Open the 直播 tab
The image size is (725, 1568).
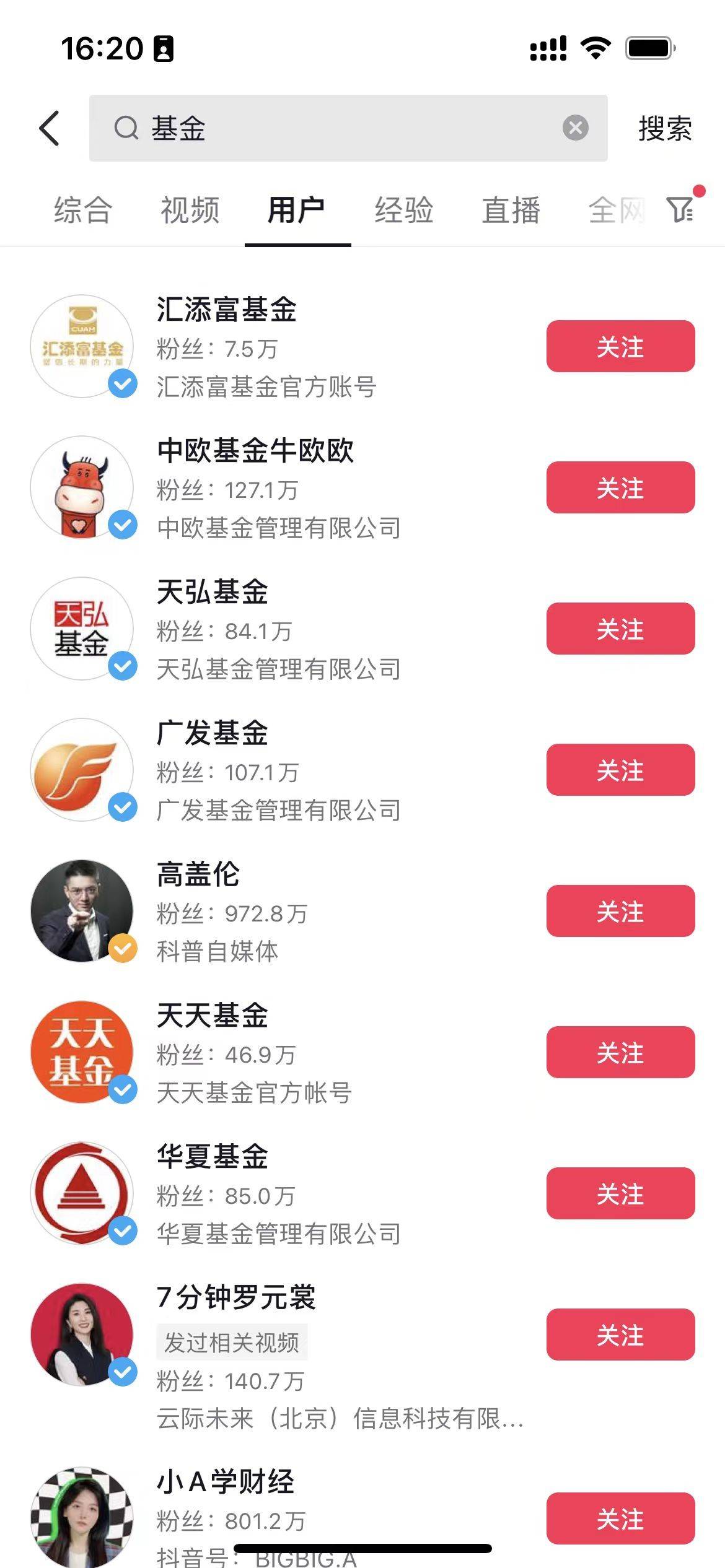(511, 209)
